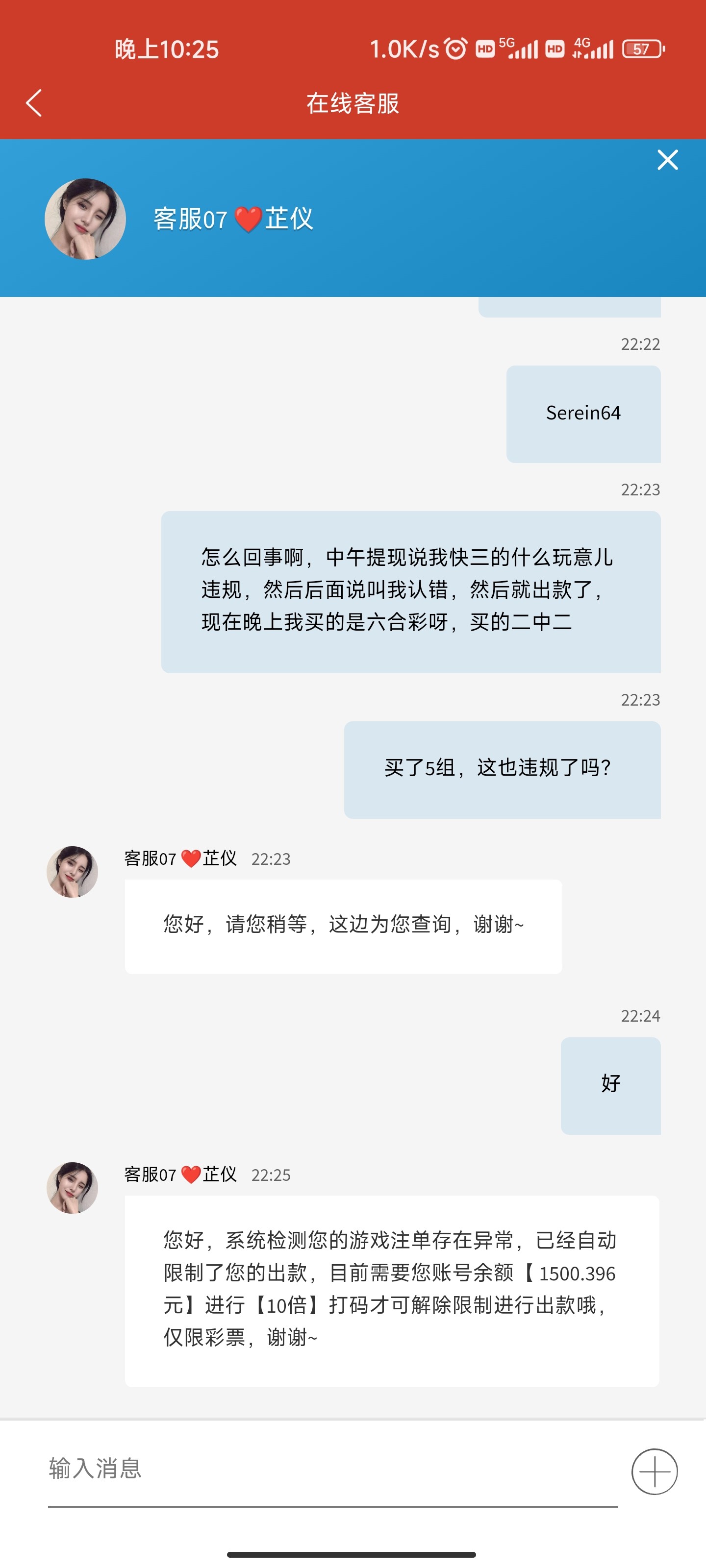
Task: Tap the 输入消息 message field
Action: (x=332, y=1469)
